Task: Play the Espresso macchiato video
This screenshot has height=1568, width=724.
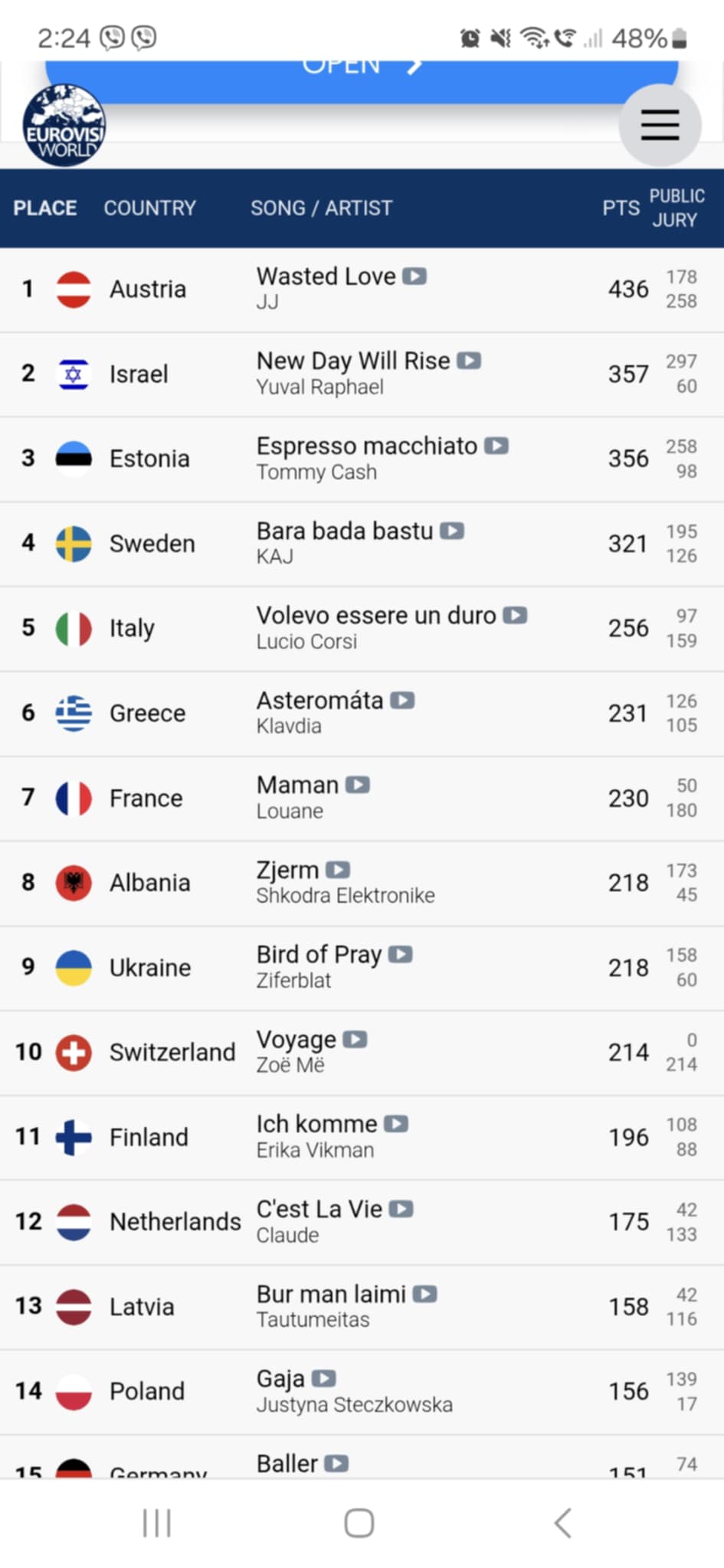Action: point(499,446)
